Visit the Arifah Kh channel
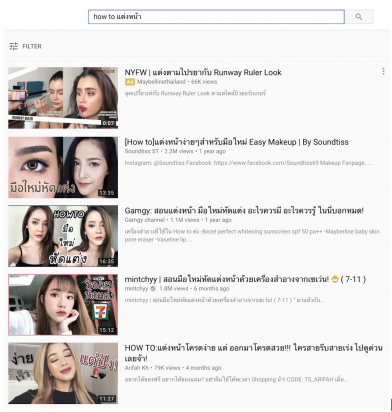The width and height of the screenshot is (392, 412). pos(136,368)
